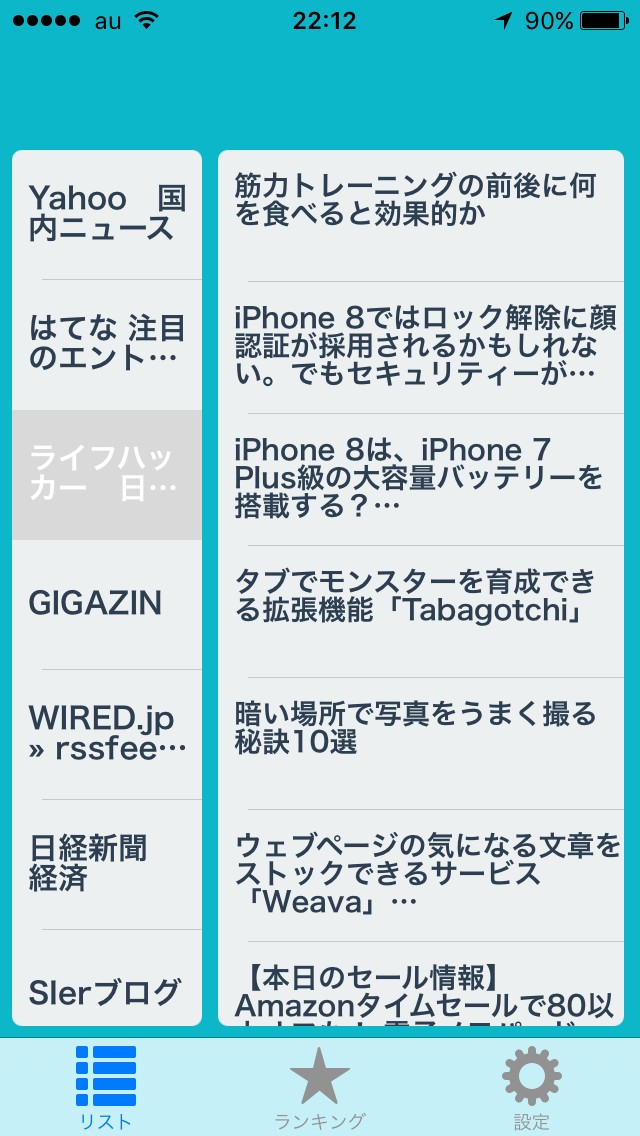The height and width of the screenshot is (1136, 640).
Task: Read the 筋力トレーニング article
Action: pyautogui.click(x=421, y=214)
